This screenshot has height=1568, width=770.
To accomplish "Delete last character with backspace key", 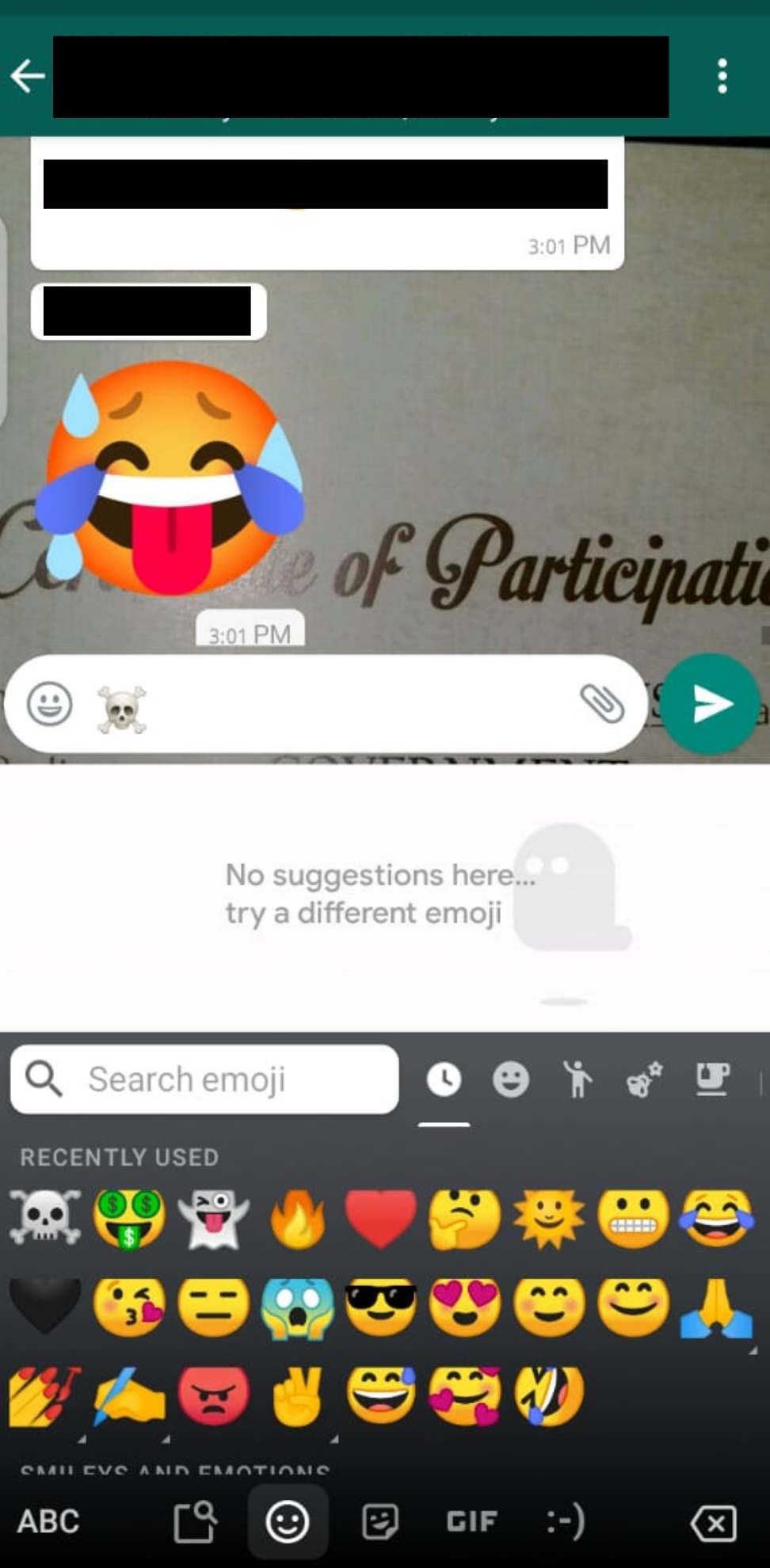I will point(713,1523).
